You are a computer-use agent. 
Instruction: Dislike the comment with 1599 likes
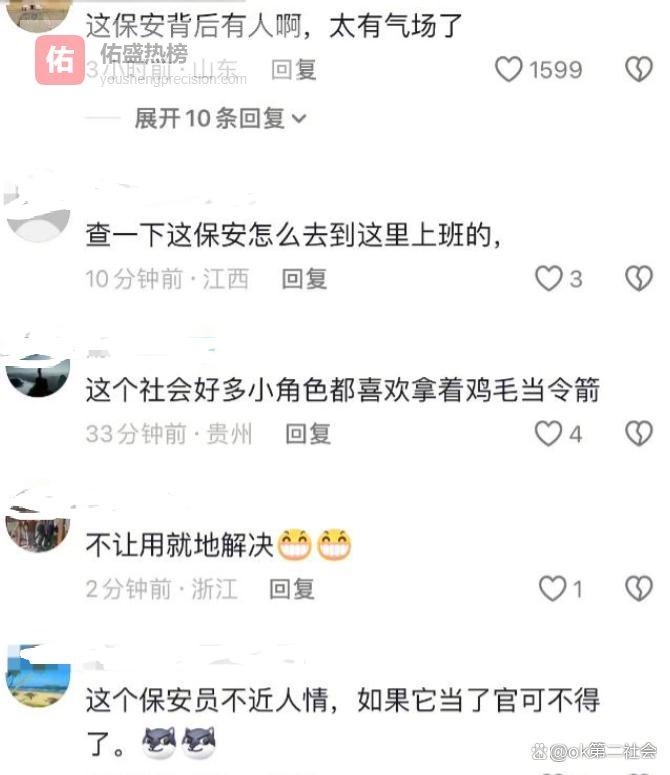(639, 69)
